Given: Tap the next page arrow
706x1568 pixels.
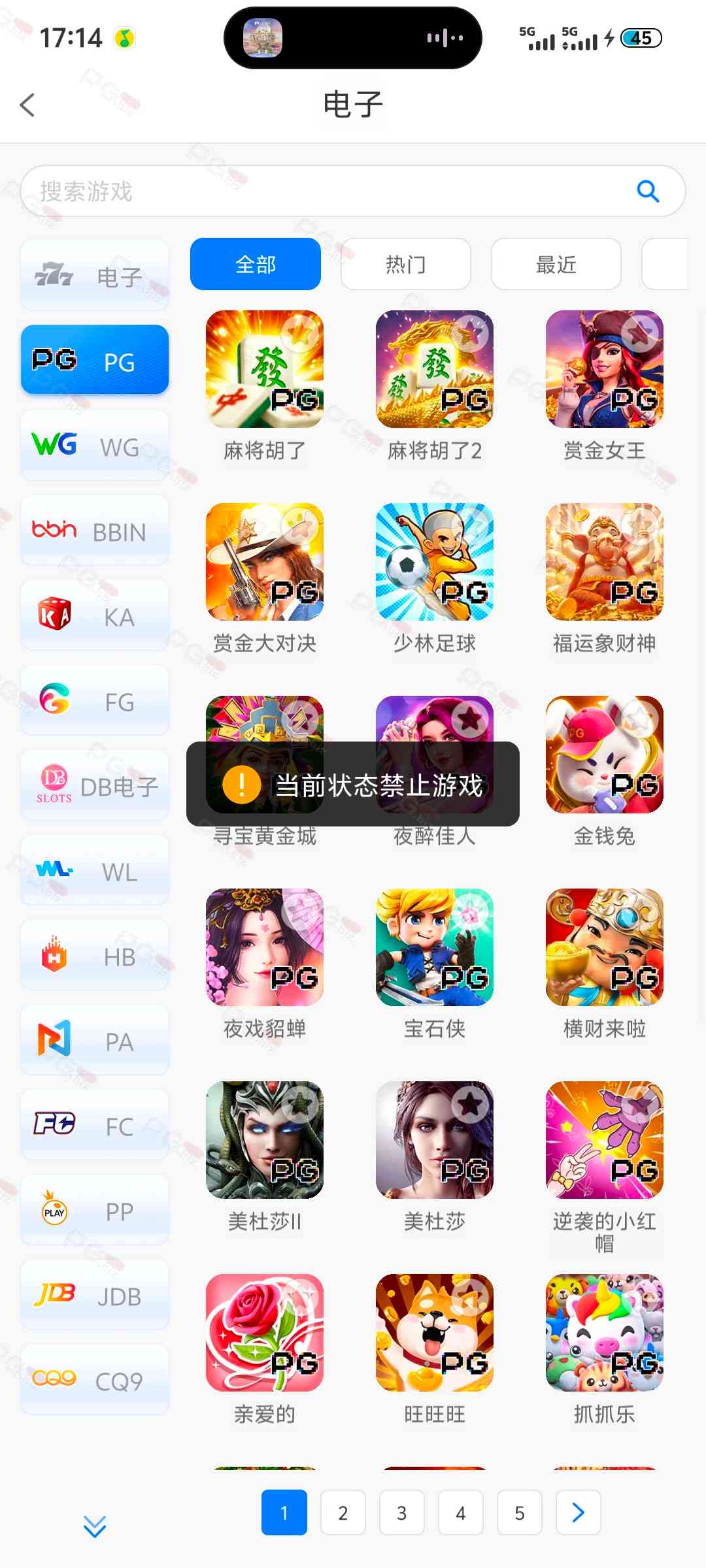Looking at the screenshot, I should point(578,1512).
